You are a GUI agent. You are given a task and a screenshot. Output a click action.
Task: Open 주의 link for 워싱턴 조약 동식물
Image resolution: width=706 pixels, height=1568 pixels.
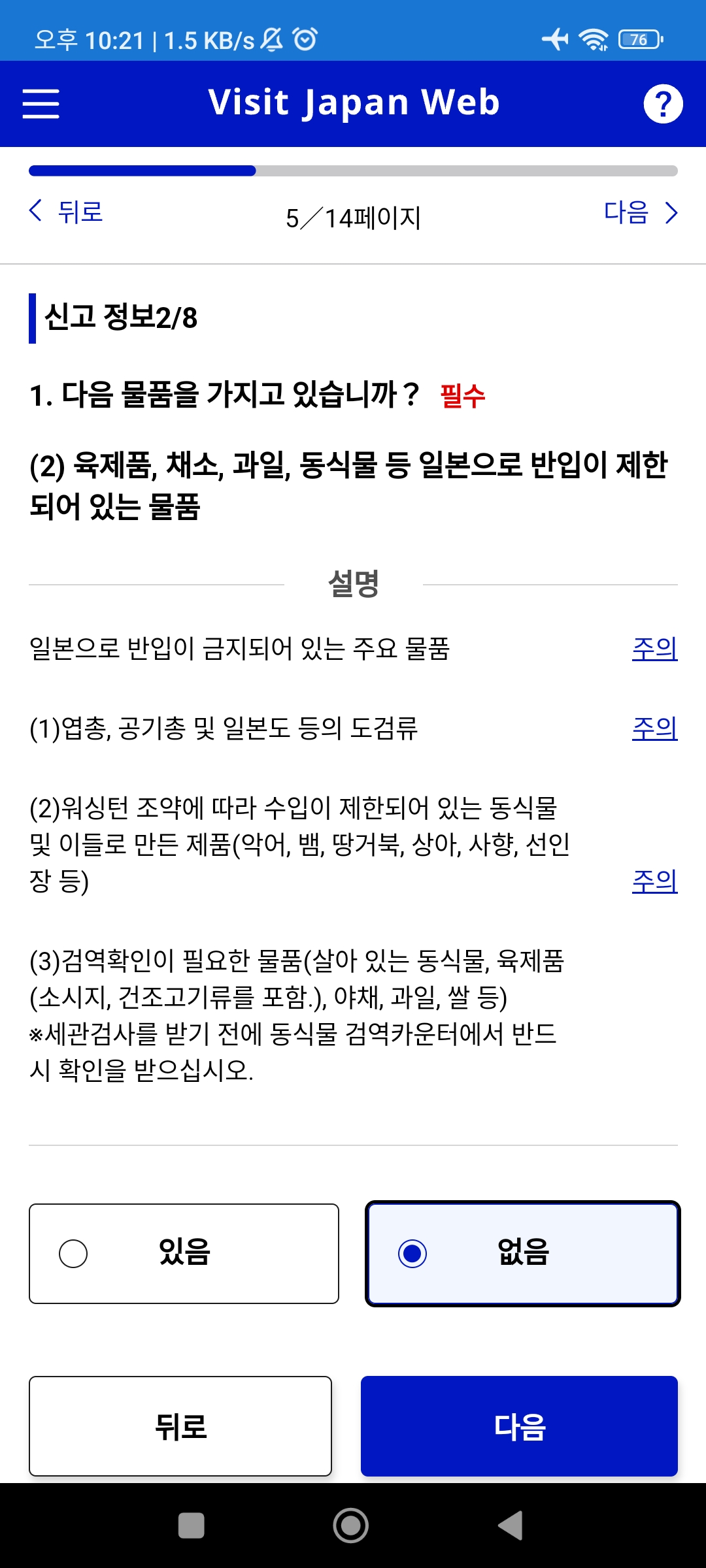click(x=654, y=881)
